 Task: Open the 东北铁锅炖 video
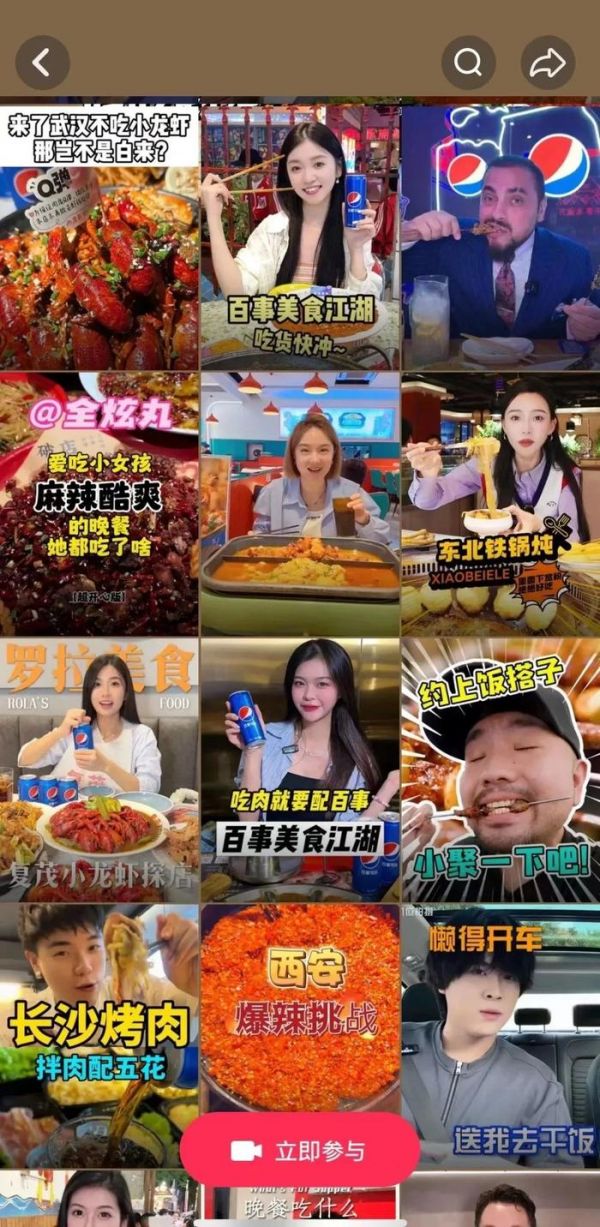[x=500, y=504]
